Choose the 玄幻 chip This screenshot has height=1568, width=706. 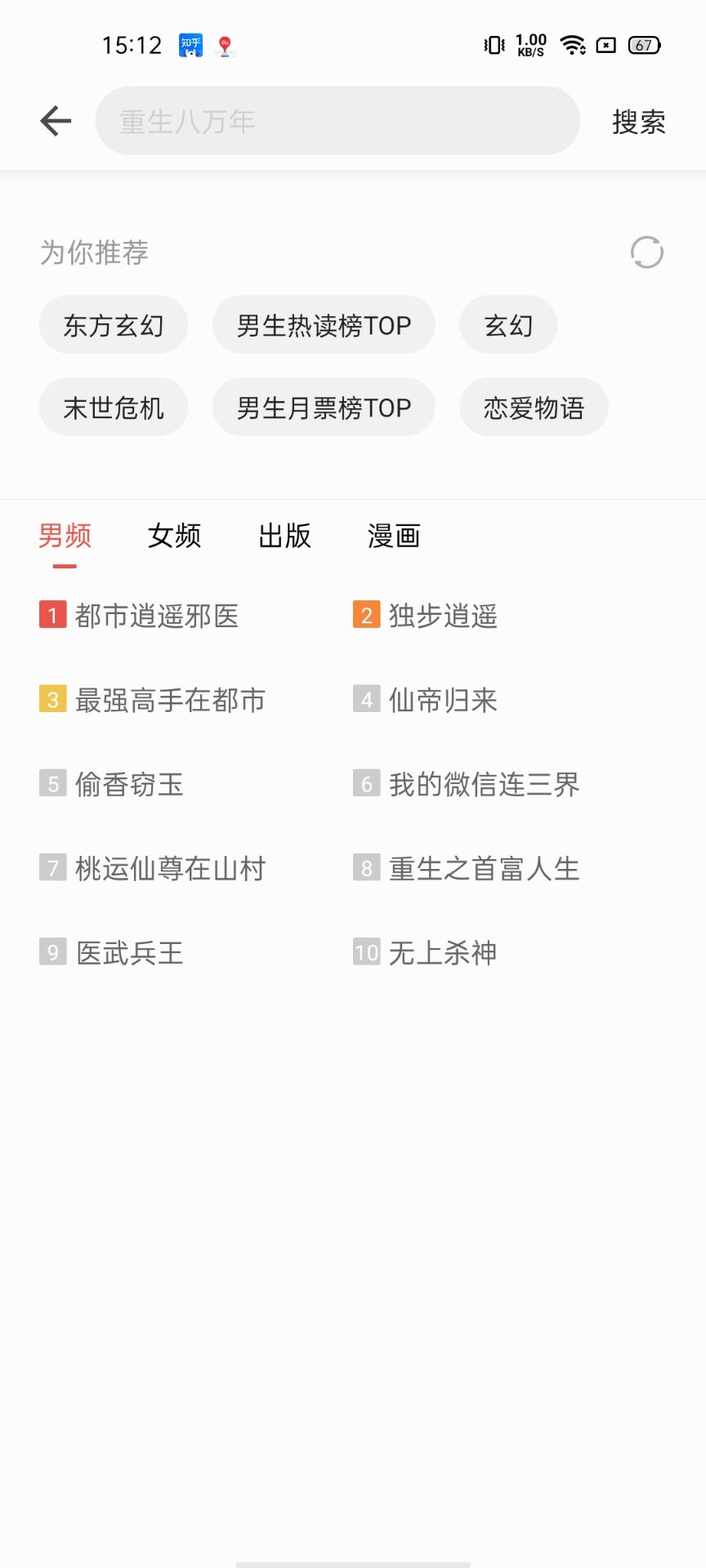pos(508,325)
